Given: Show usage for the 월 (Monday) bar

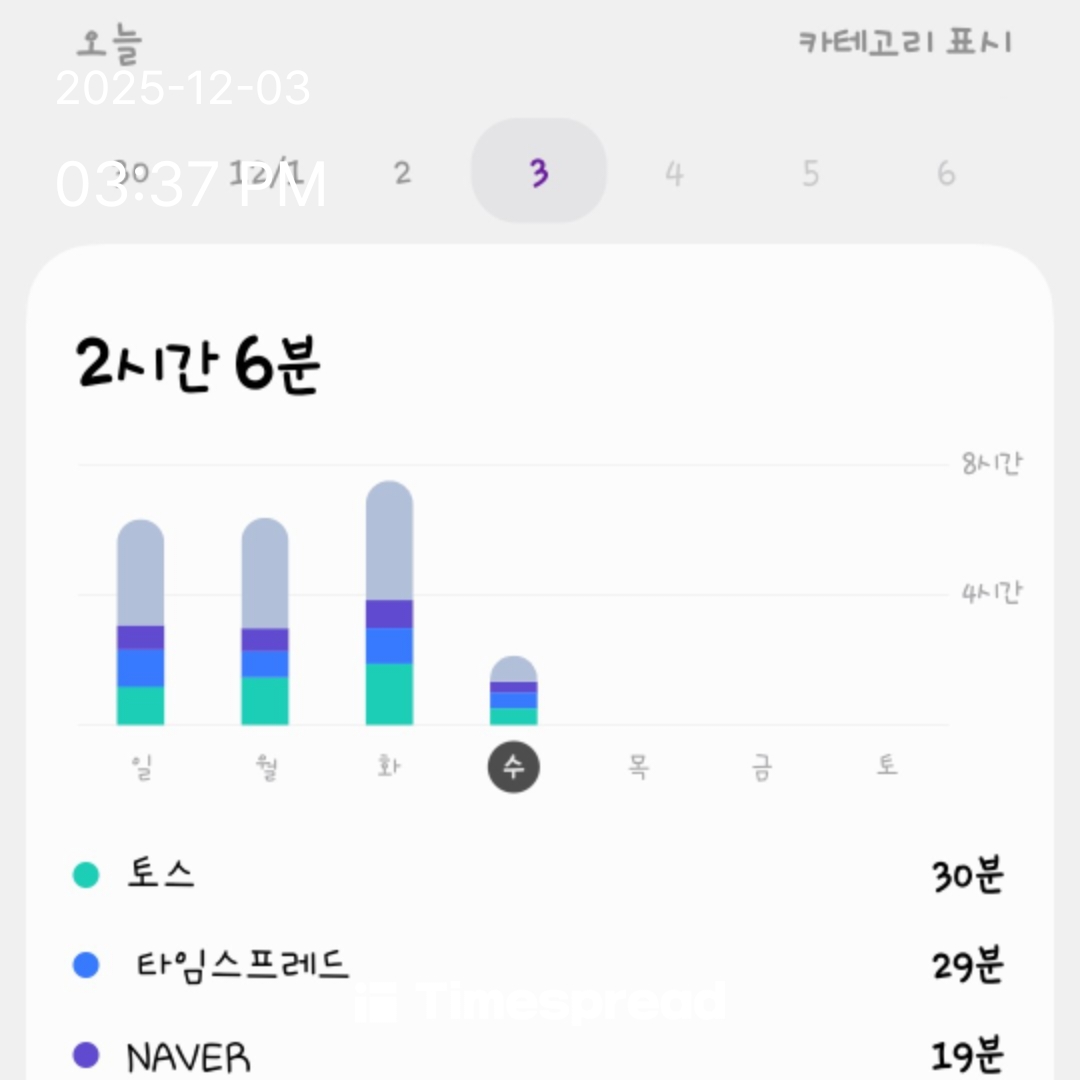Looking at the screenshot, I should pyautogui.click(x=265, y=622).
